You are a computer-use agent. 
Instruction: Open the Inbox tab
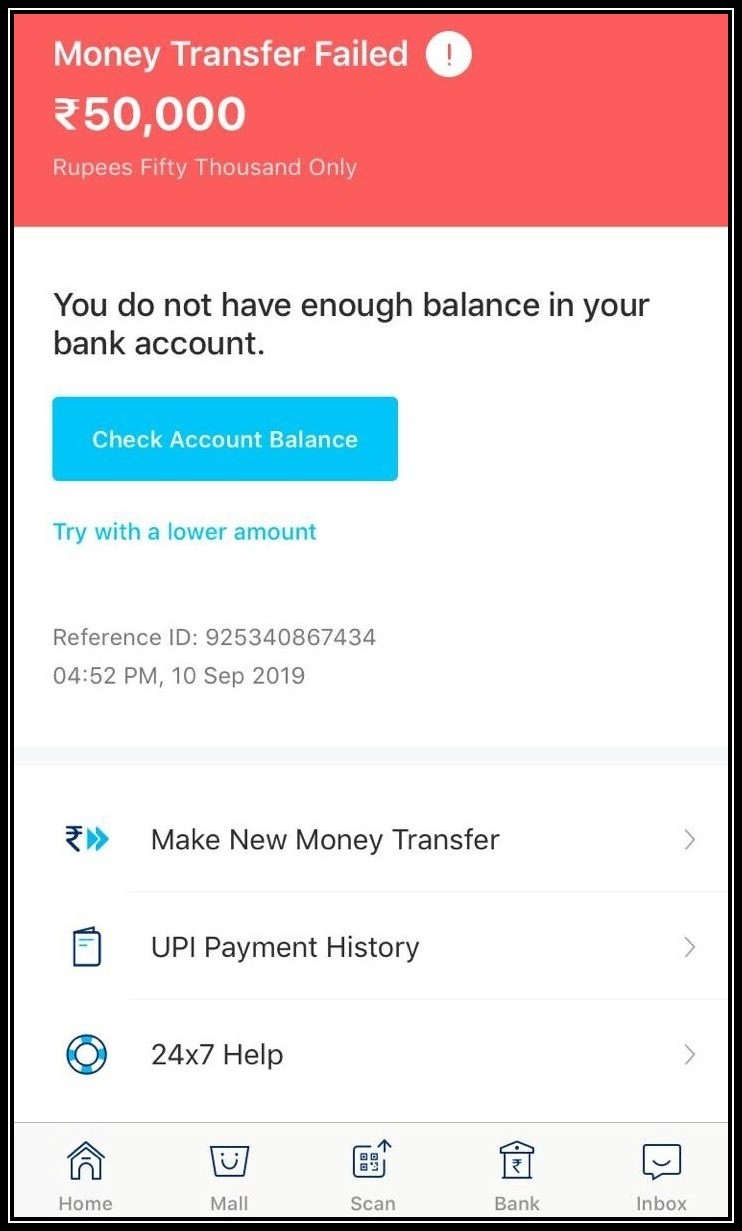tap(661, 1176)
